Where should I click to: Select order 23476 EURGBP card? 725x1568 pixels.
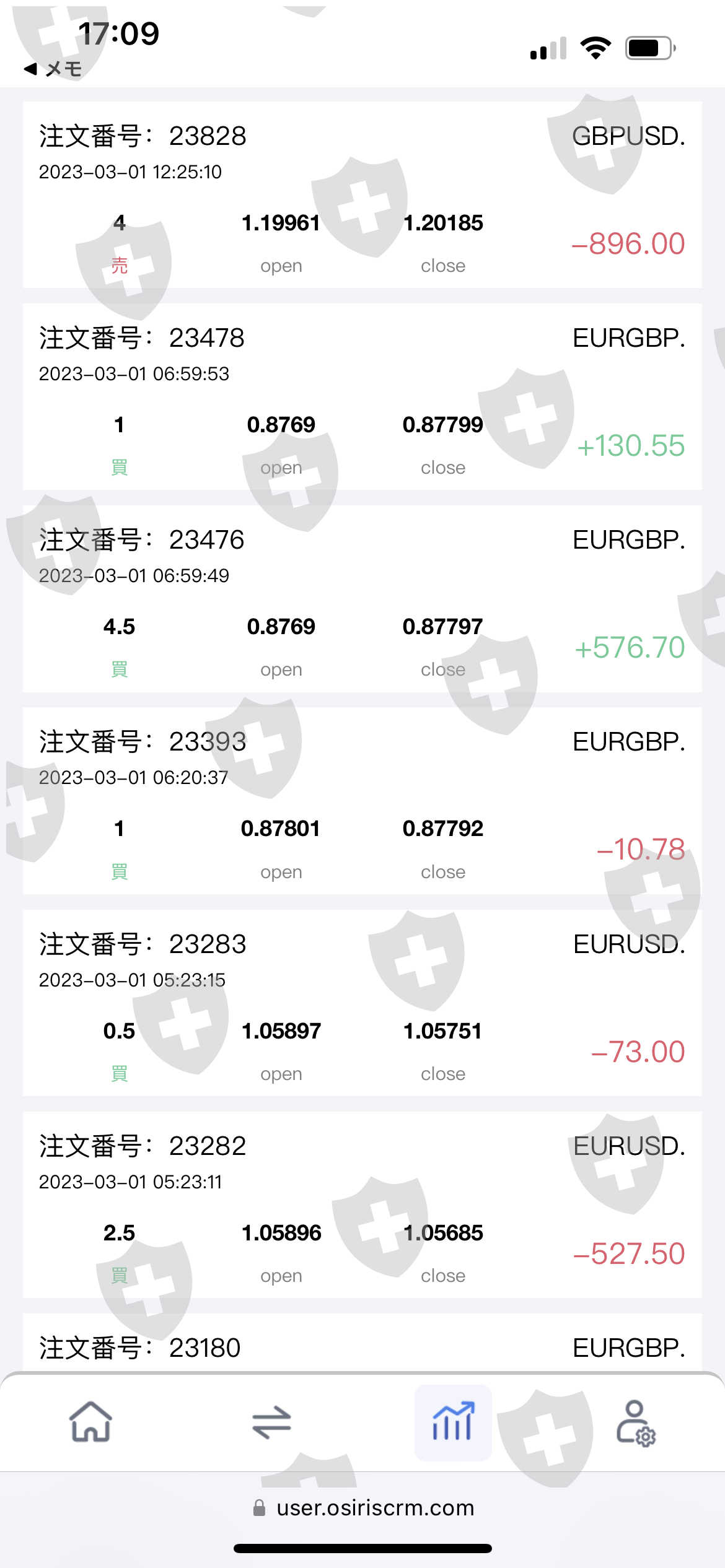pos(362,598)
